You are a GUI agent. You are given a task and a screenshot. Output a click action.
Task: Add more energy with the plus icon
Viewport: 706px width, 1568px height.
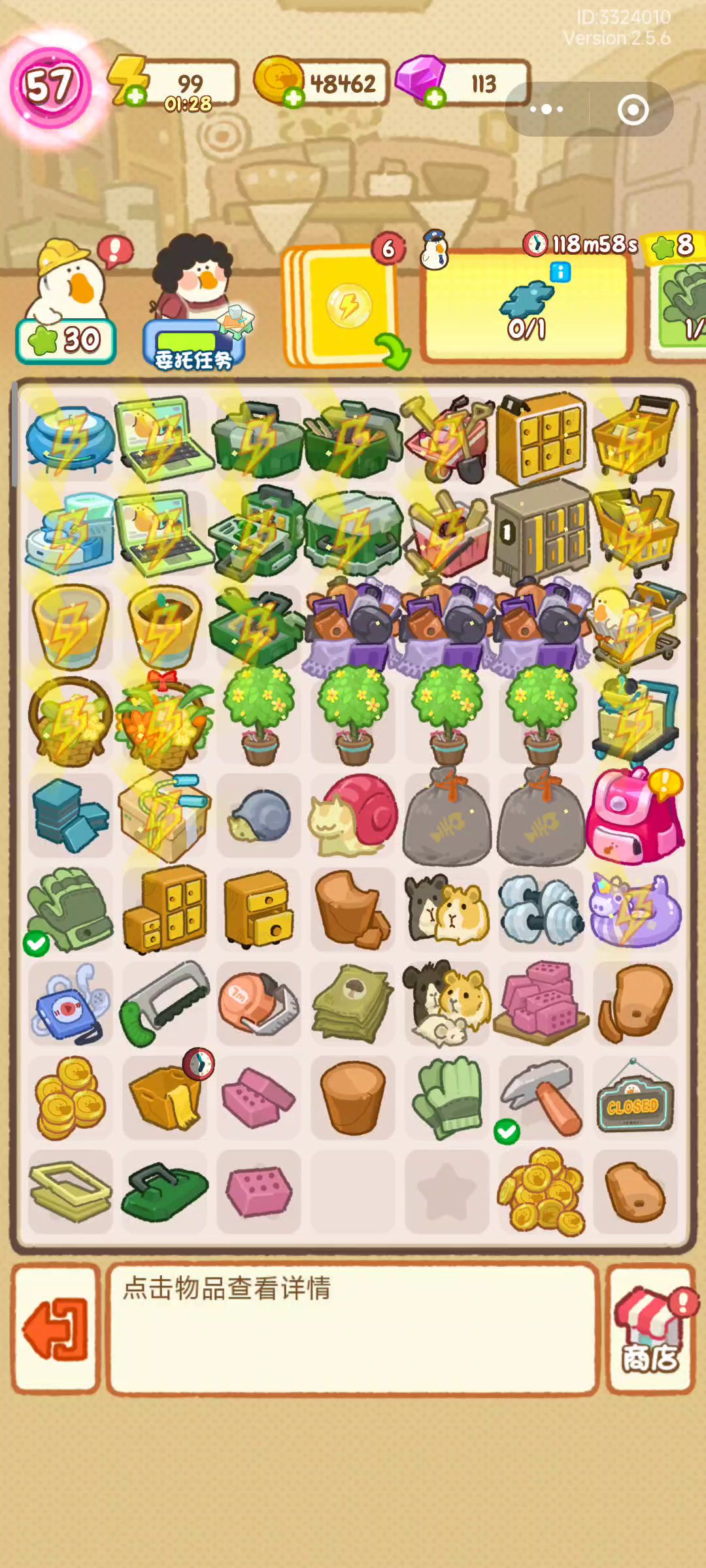(x=135, y=96)
